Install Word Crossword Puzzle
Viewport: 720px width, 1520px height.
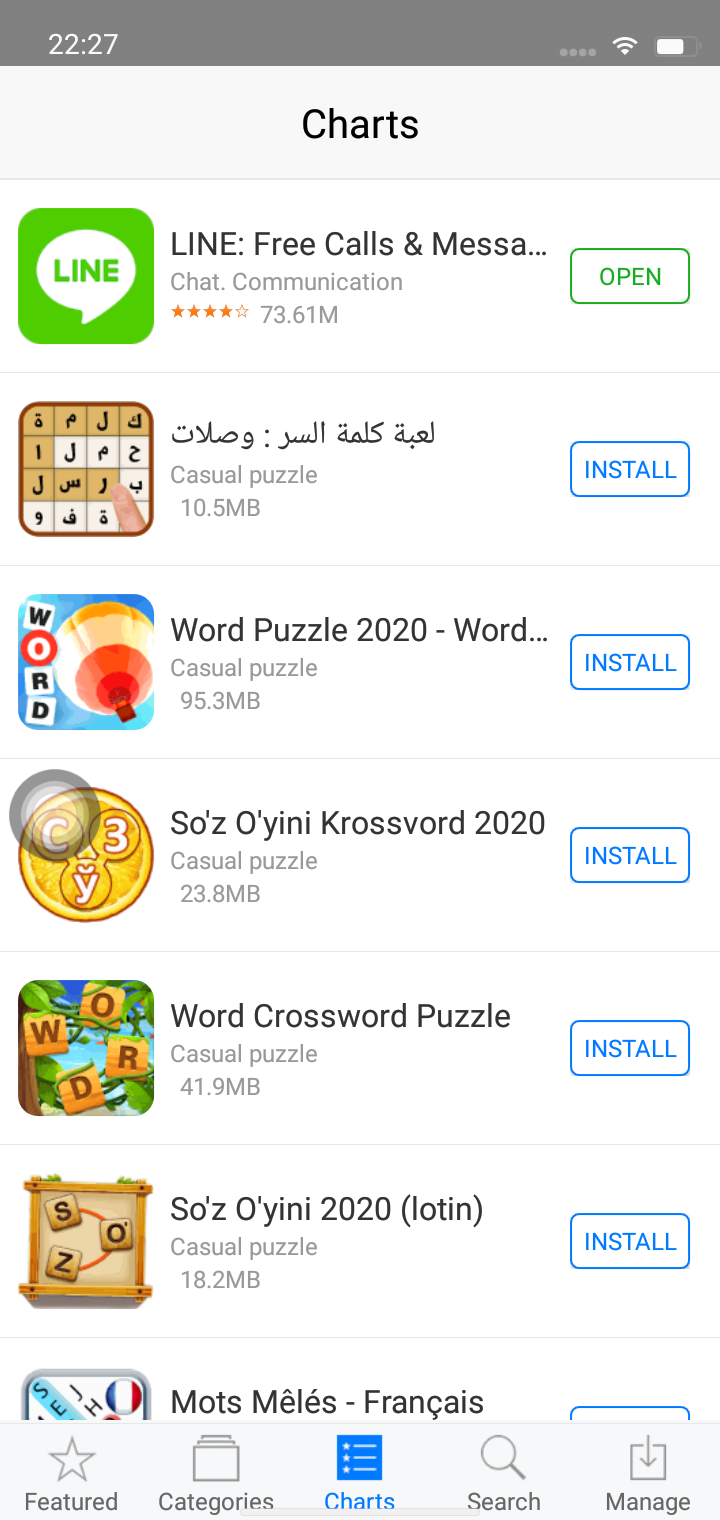coord(629,1048)
